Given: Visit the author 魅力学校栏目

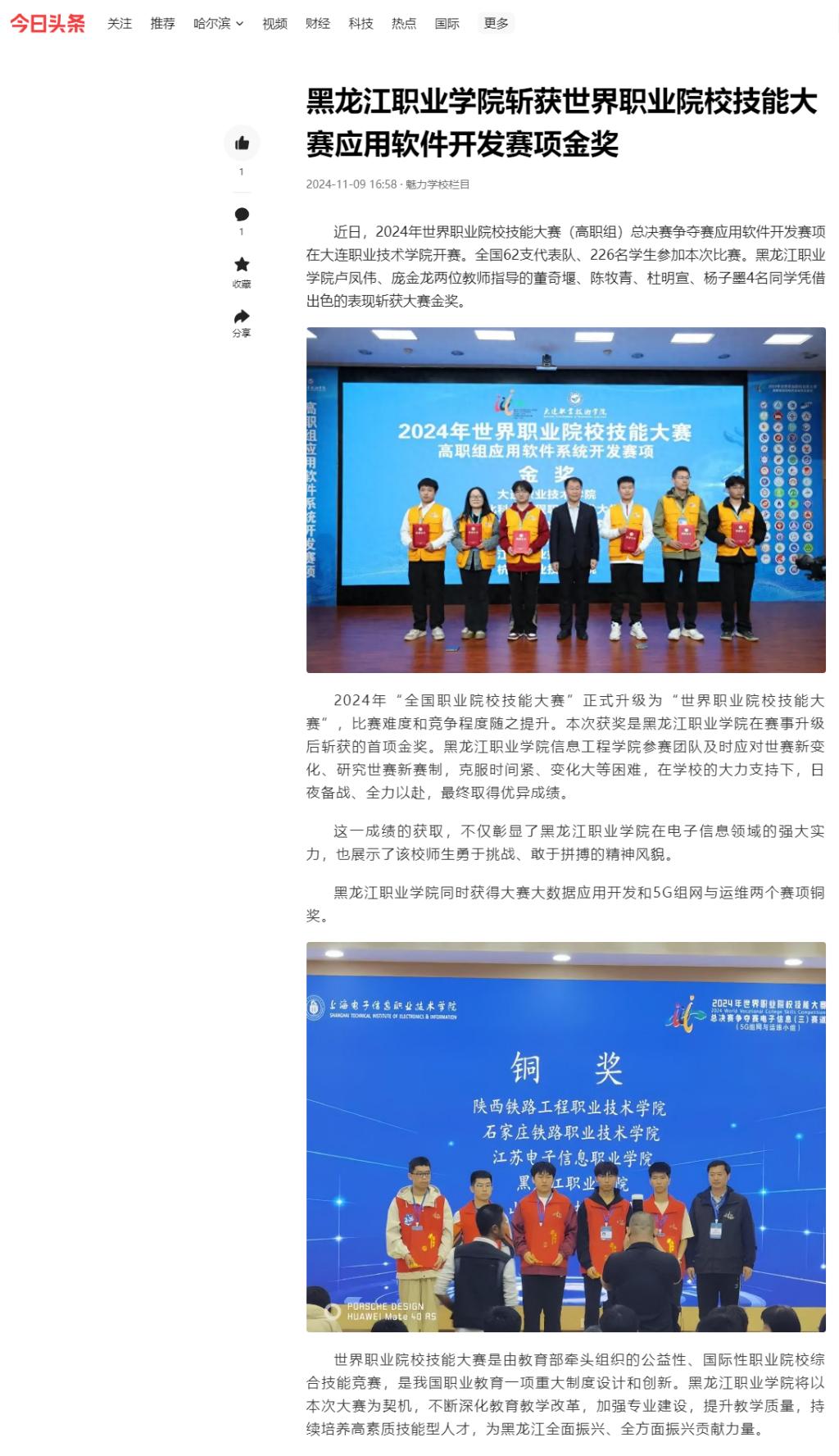Looking at the screenshot, I should point(438,184).
